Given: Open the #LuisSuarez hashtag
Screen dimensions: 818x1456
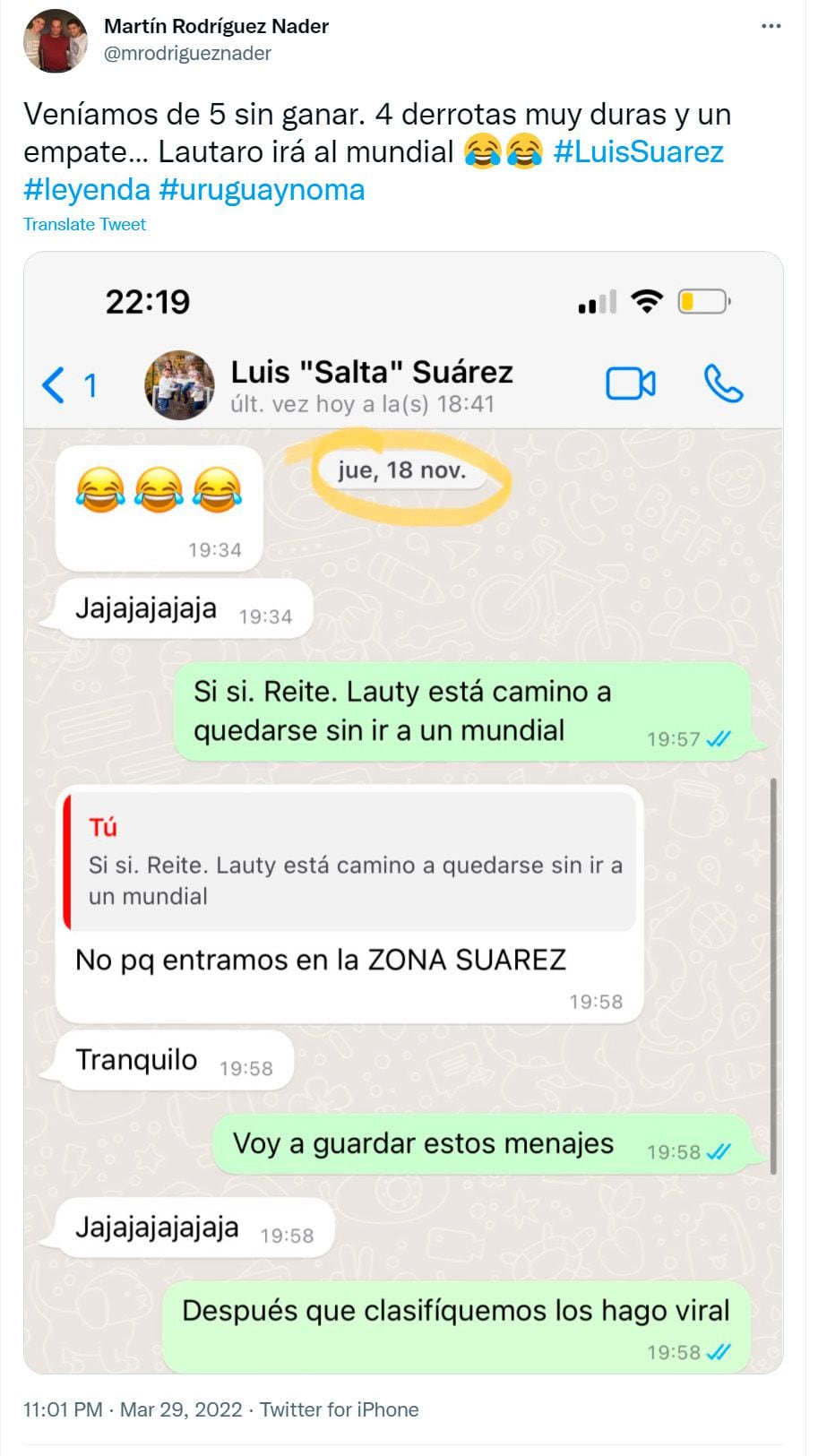Looking at the screenshot, I should (638, 151).
